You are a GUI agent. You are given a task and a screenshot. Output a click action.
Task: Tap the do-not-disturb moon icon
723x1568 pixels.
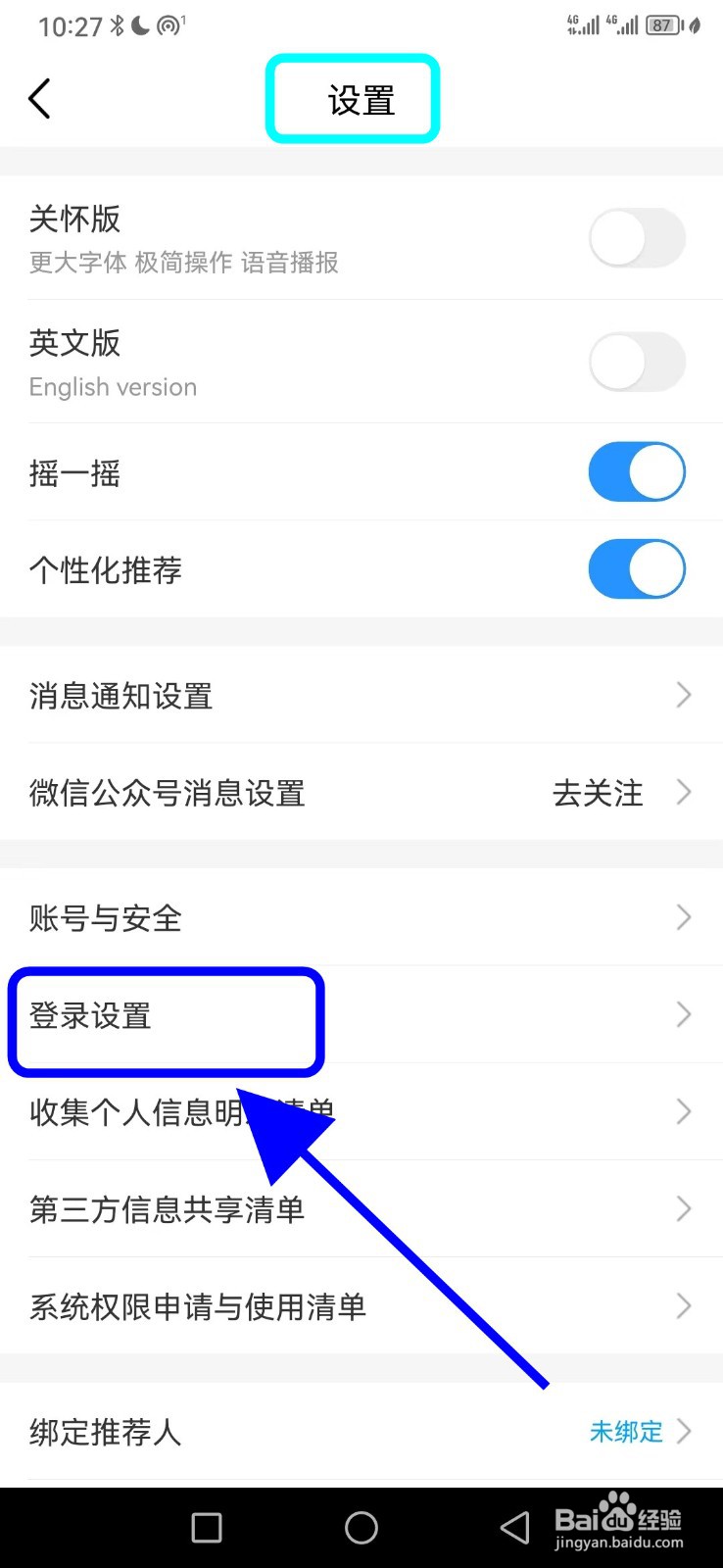tap(137, 24)
